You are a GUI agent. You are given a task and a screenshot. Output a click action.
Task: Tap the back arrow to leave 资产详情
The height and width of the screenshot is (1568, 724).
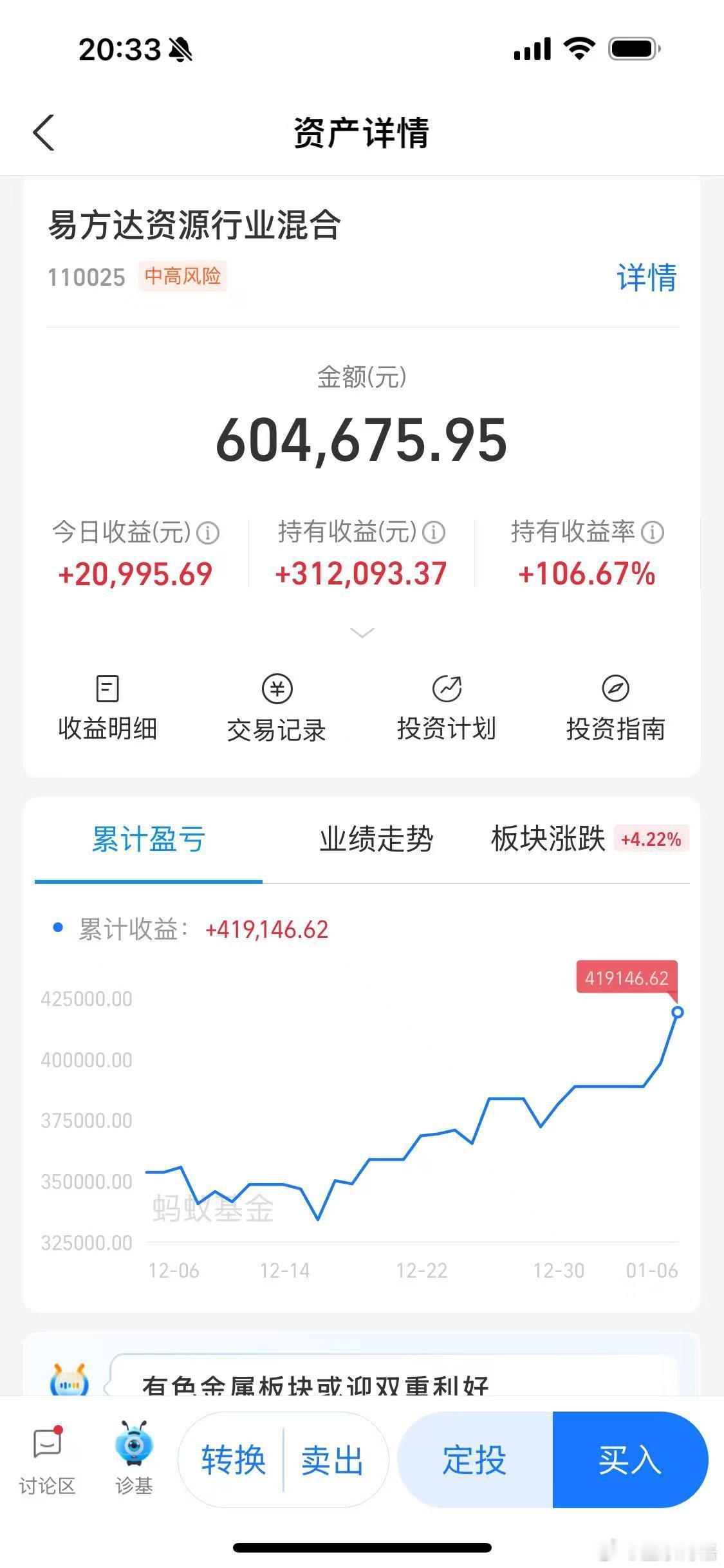[x=43, y=133]
